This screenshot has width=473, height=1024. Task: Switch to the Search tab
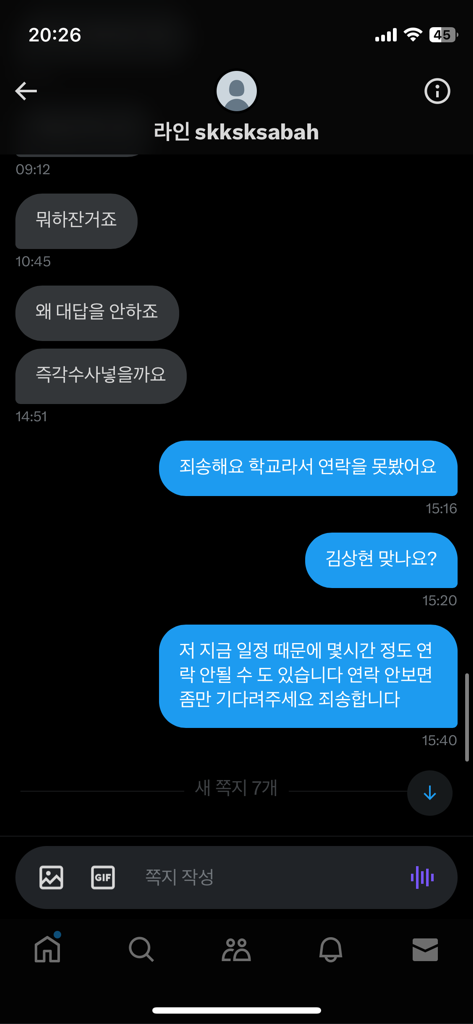pyautogui.click(x=141, y=950)
